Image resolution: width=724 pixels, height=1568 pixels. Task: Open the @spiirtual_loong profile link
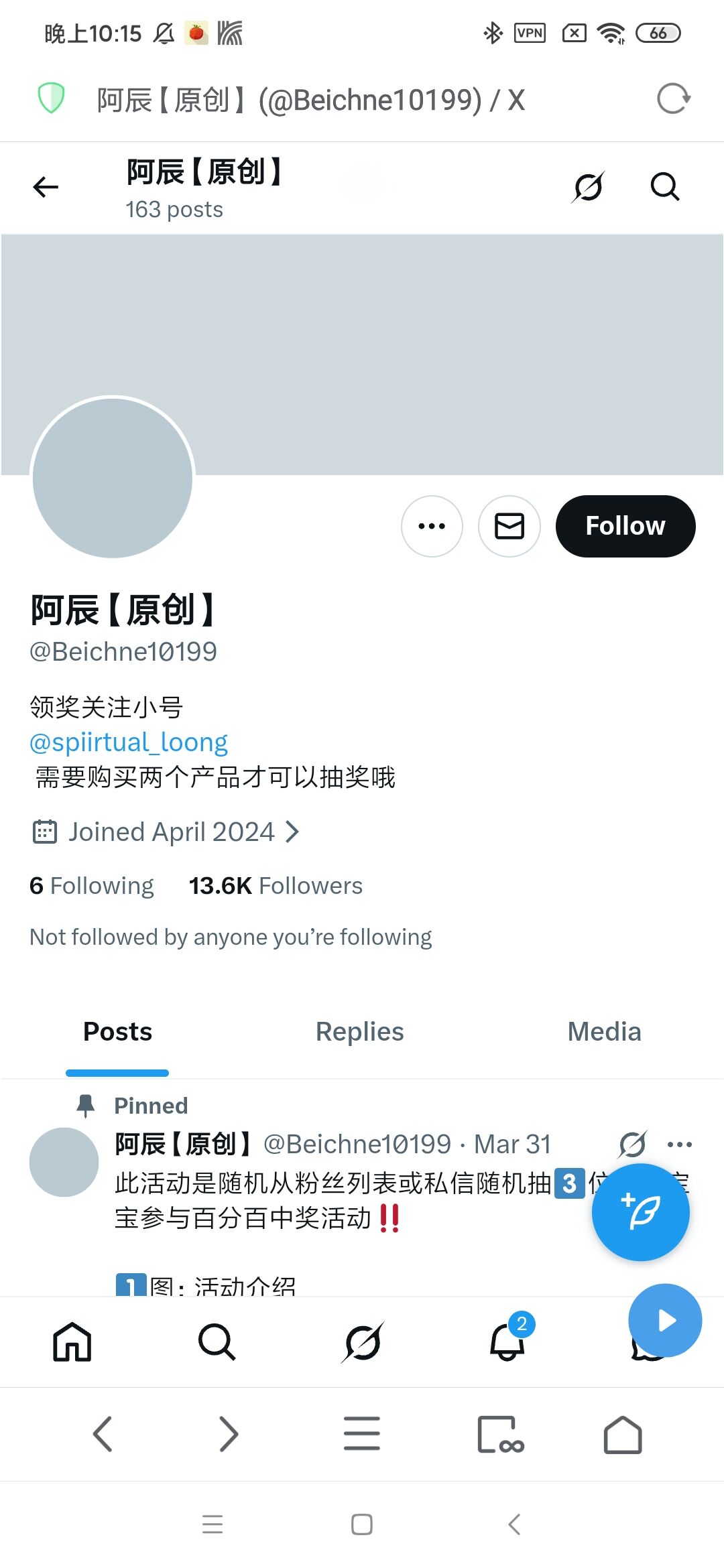point(129,742)
